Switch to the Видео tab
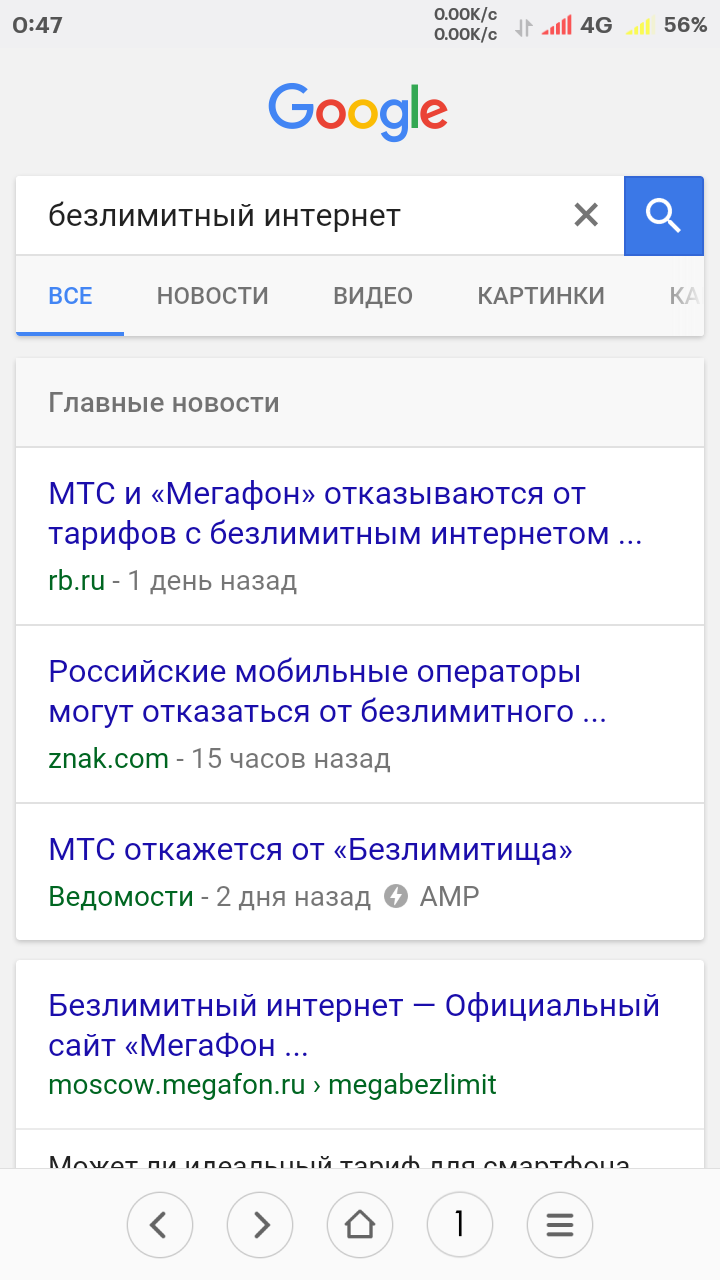 point(372,295)
